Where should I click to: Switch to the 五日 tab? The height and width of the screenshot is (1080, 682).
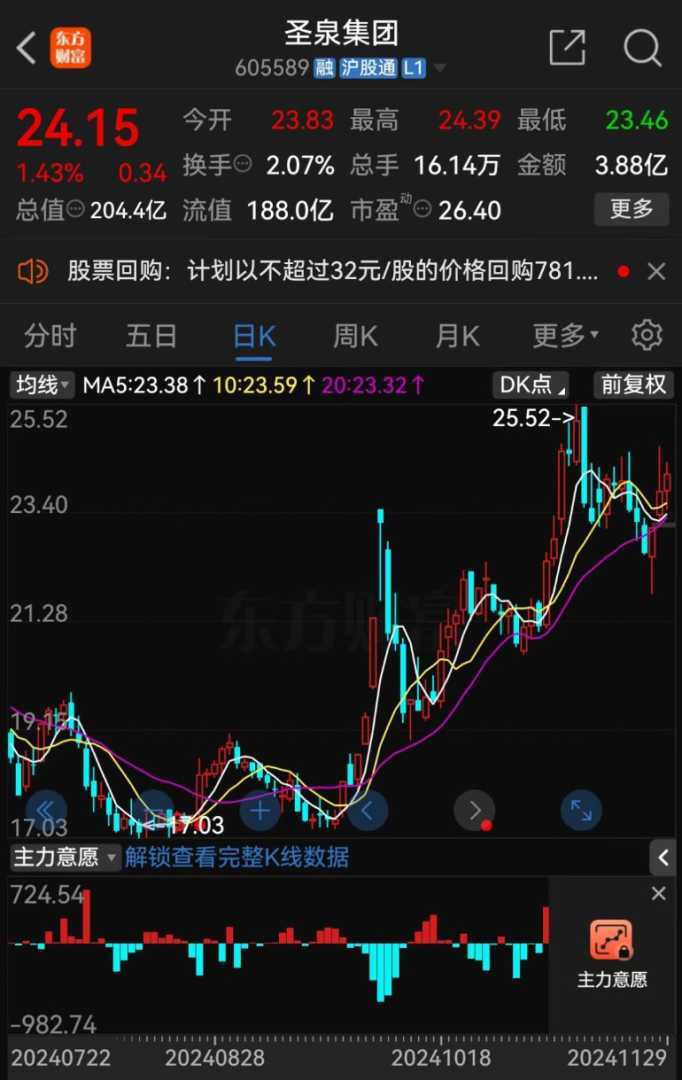coord(152,335)
